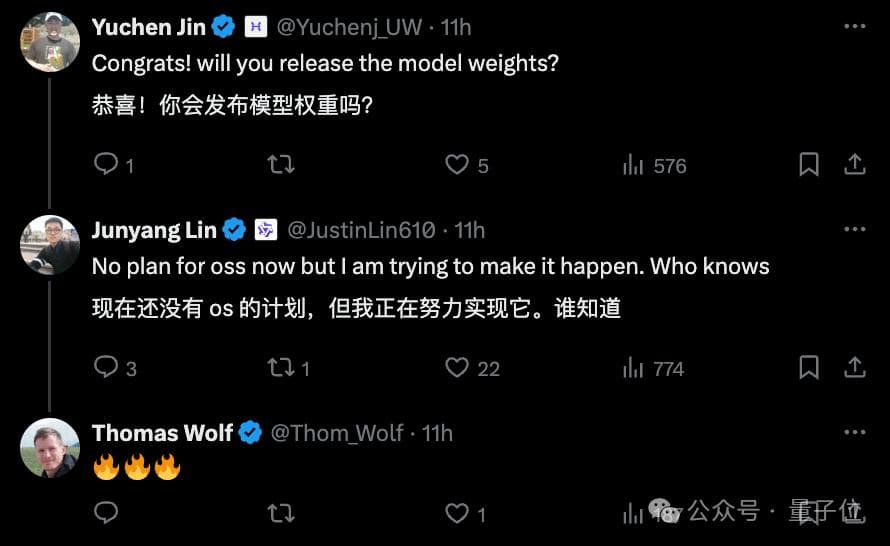Open overflow menu on Yuchen Jin's tweet
Viewport: 890px width, 546px height.
pyautogui.click(x=854, y=27)
